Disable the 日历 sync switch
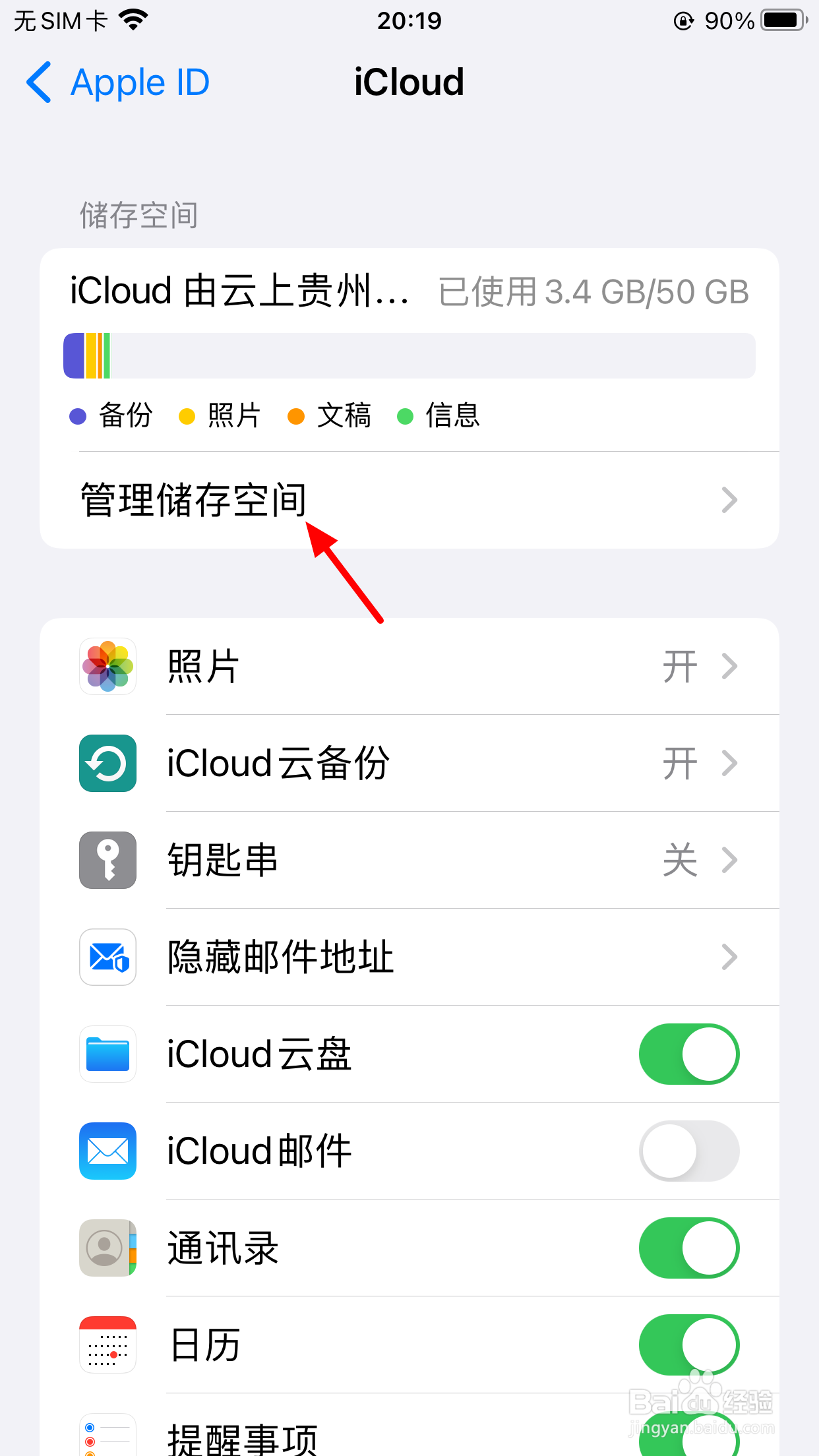 coord(688,1345)
